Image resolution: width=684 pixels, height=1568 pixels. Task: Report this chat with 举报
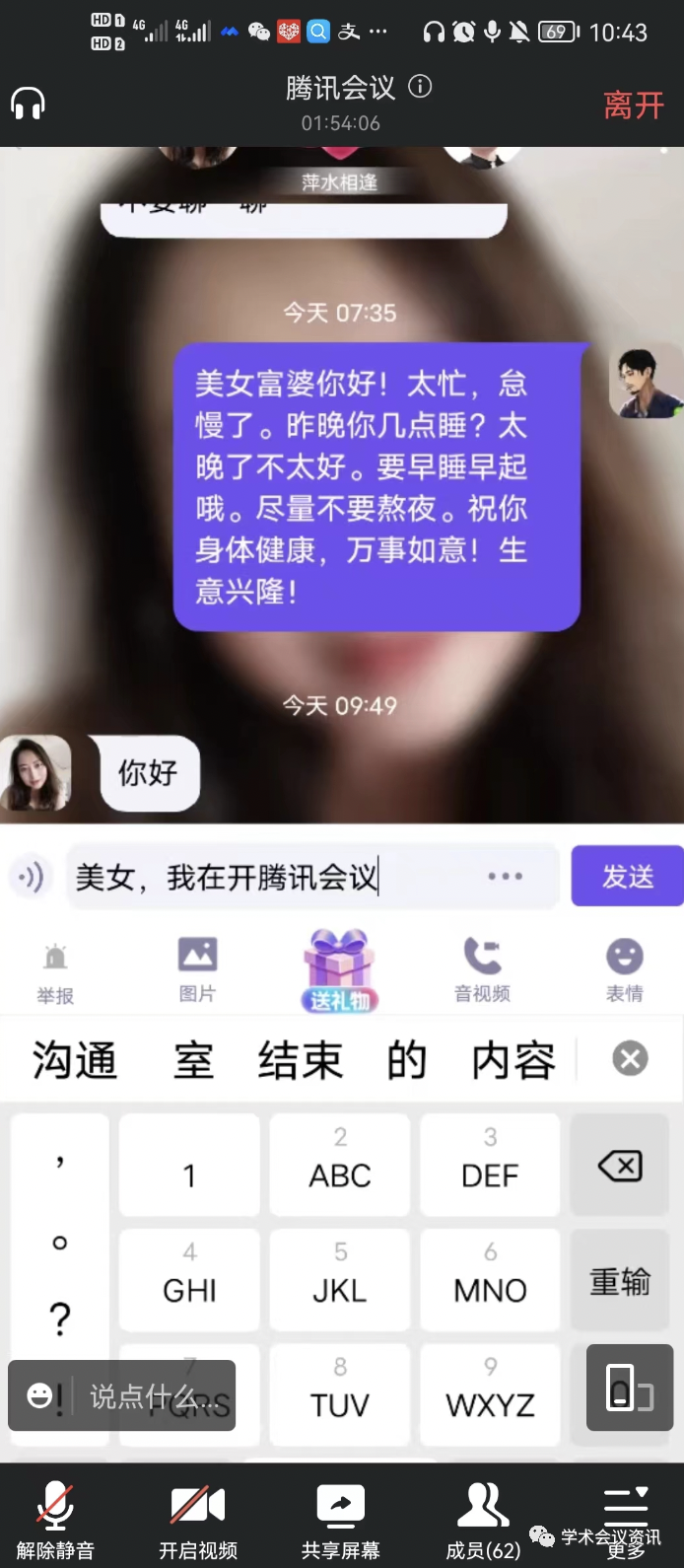[x=55, y=972]
